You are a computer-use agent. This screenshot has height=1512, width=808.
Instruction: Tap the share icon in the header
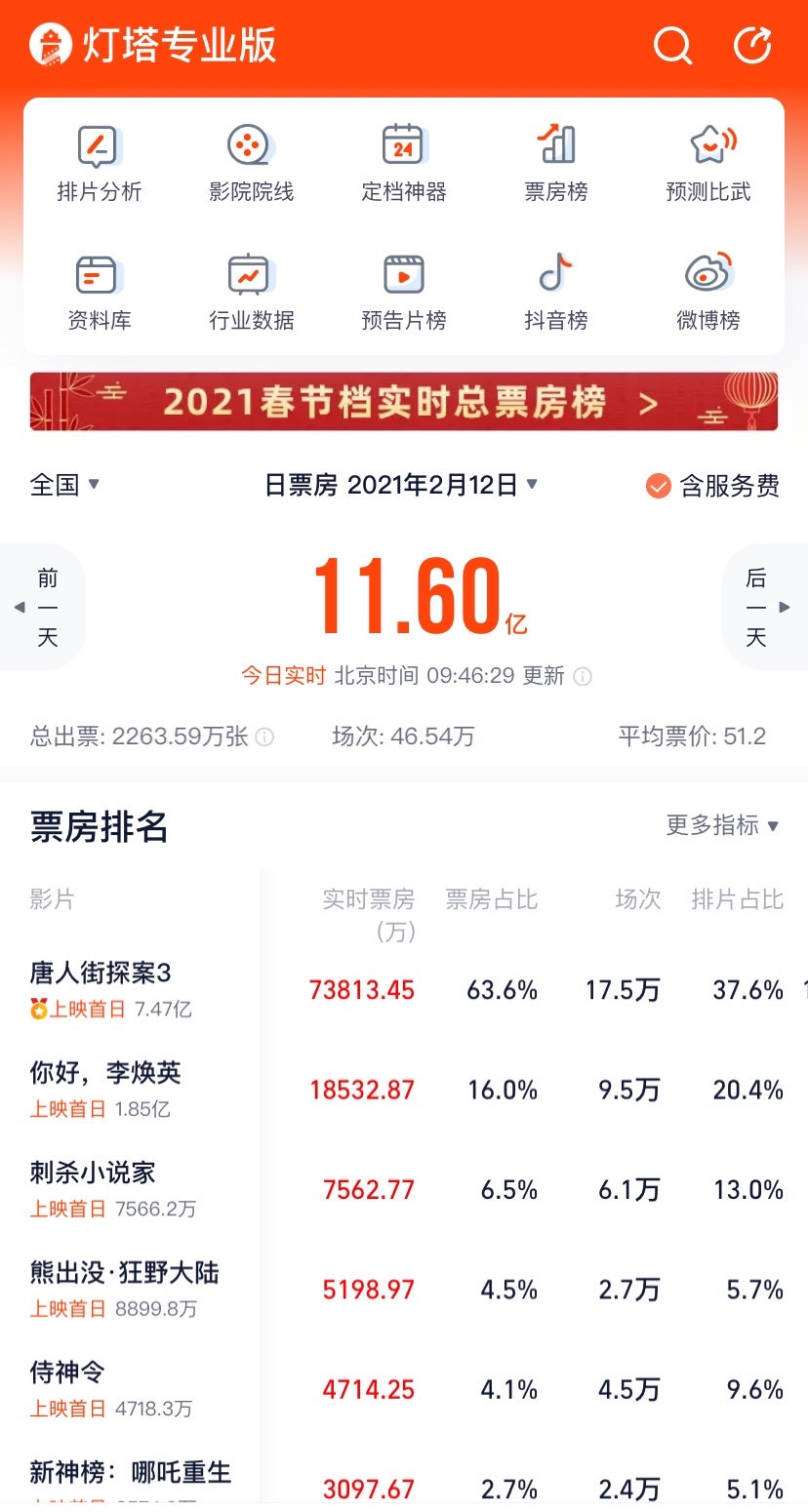pos(752,45)
